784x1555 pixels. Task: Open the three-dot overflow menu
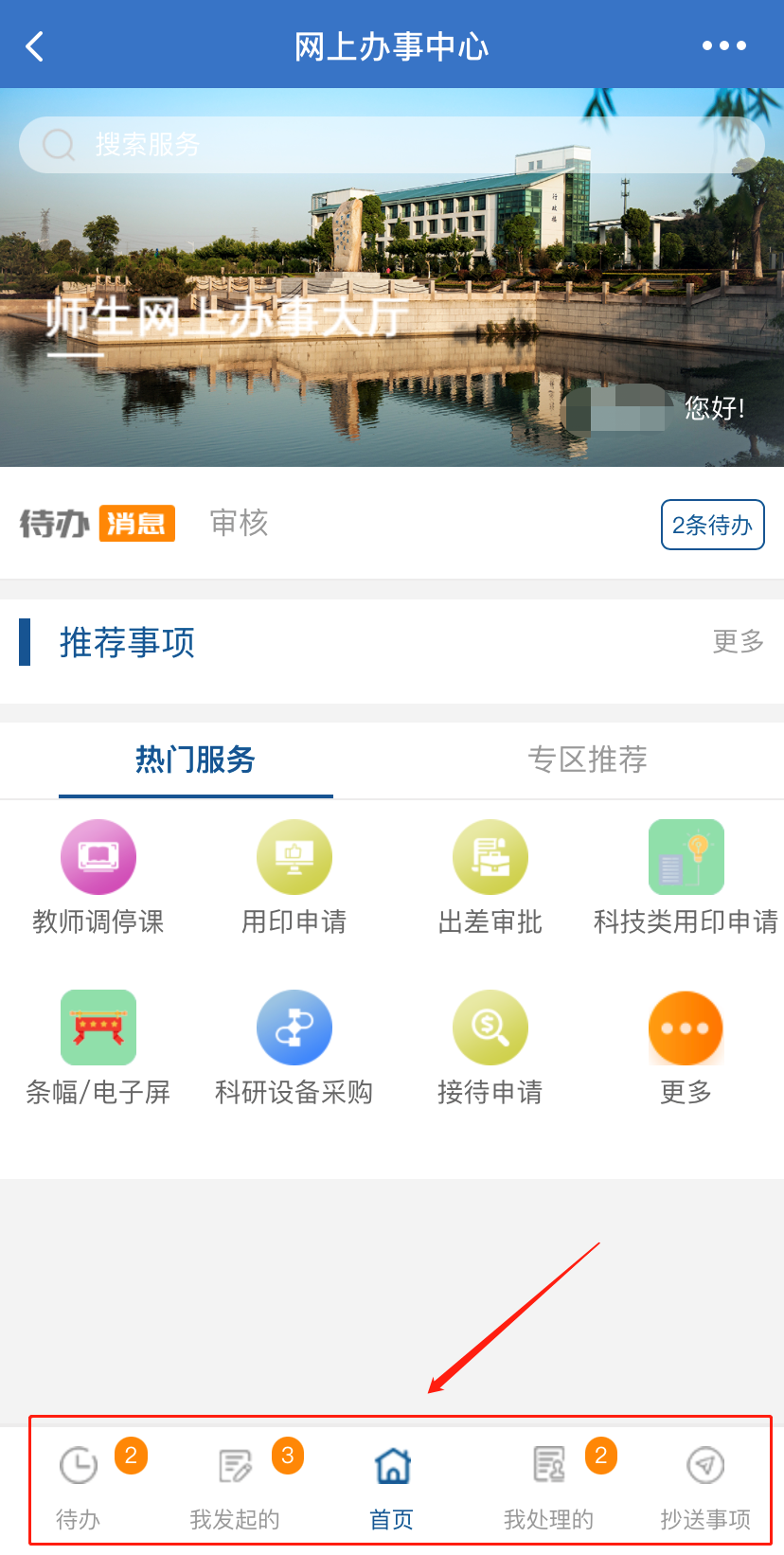point(723,45)
